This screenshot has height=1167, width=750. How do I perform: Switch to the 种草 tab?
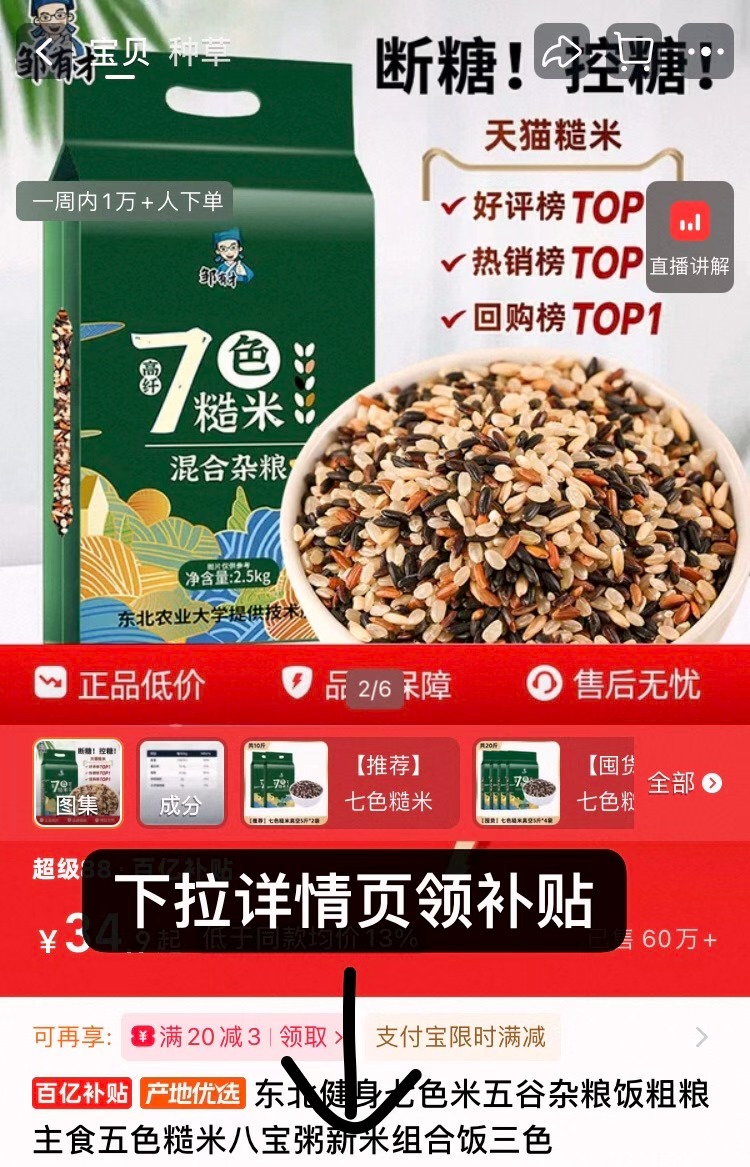pos(200,52)
